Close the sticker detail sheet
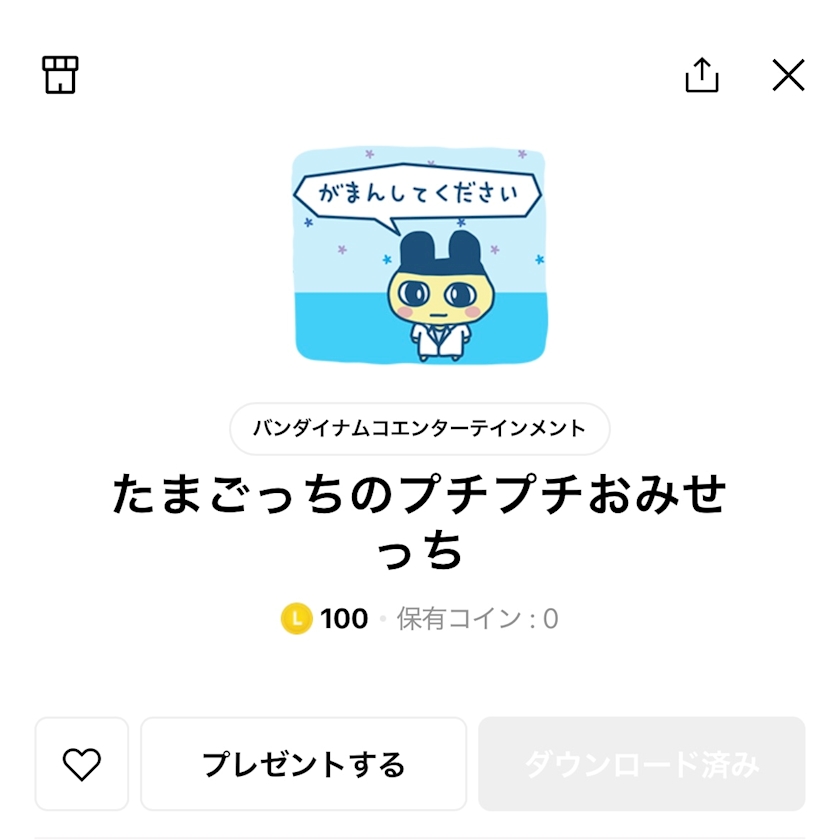The height and width of the screenshot is (840, 840). pos(788,75)
